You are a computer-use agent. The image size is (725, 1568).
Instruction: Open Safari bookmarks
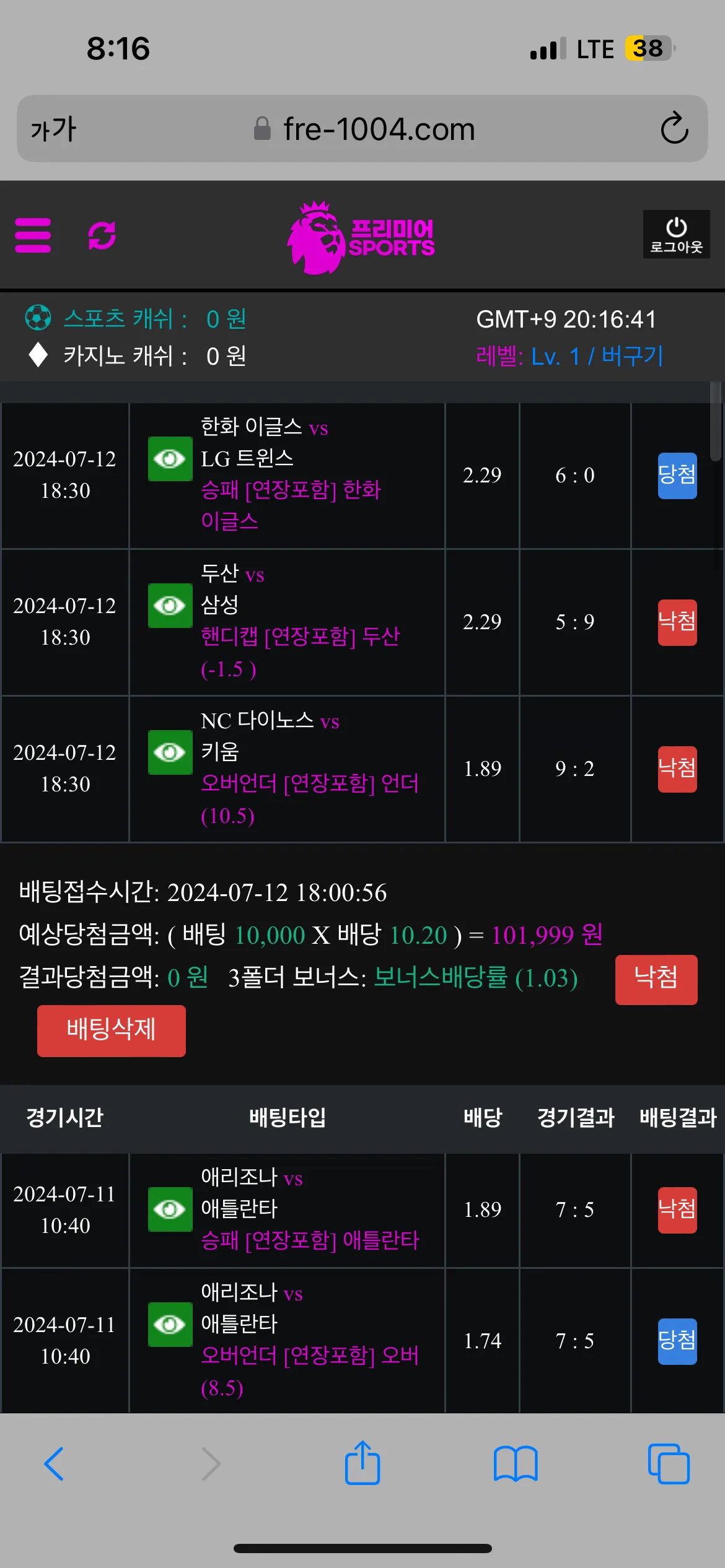click(x=515, y=1464)
